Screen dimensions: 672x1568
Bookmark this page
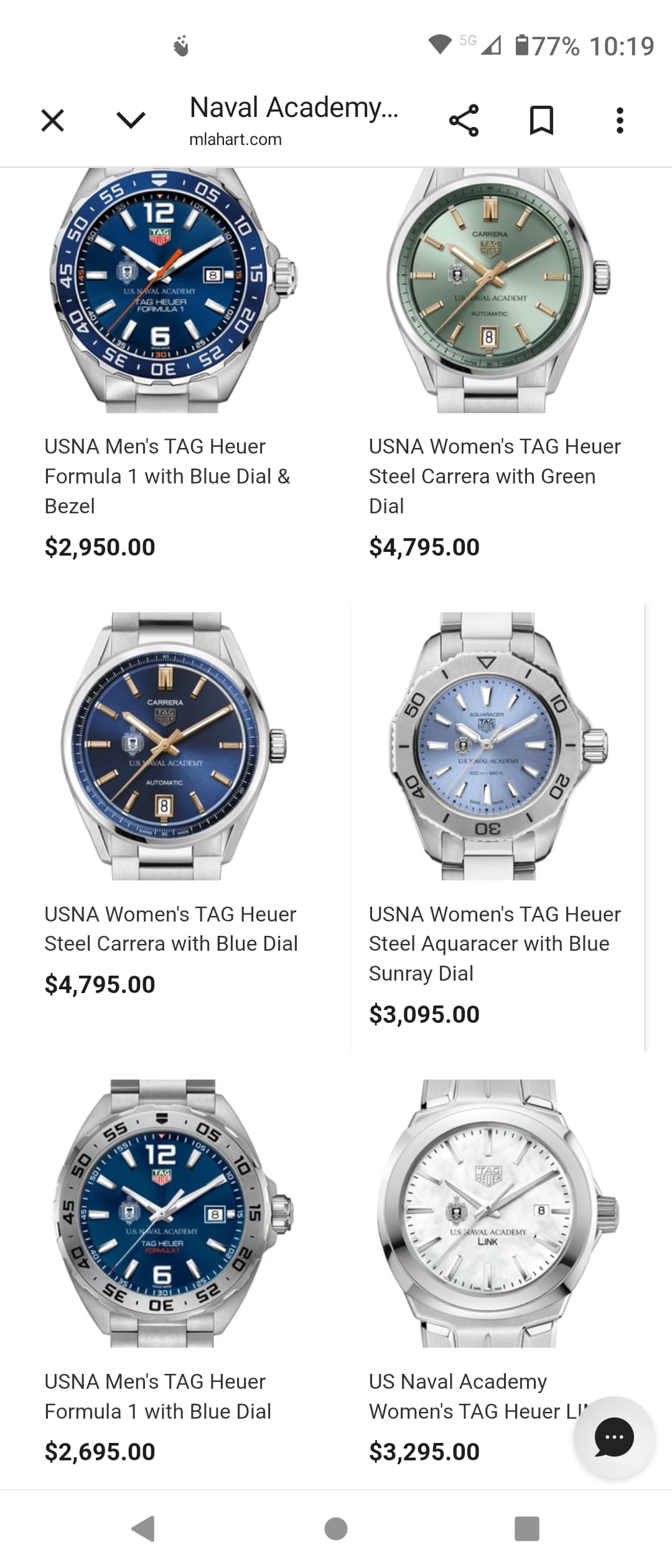(541, 120)
